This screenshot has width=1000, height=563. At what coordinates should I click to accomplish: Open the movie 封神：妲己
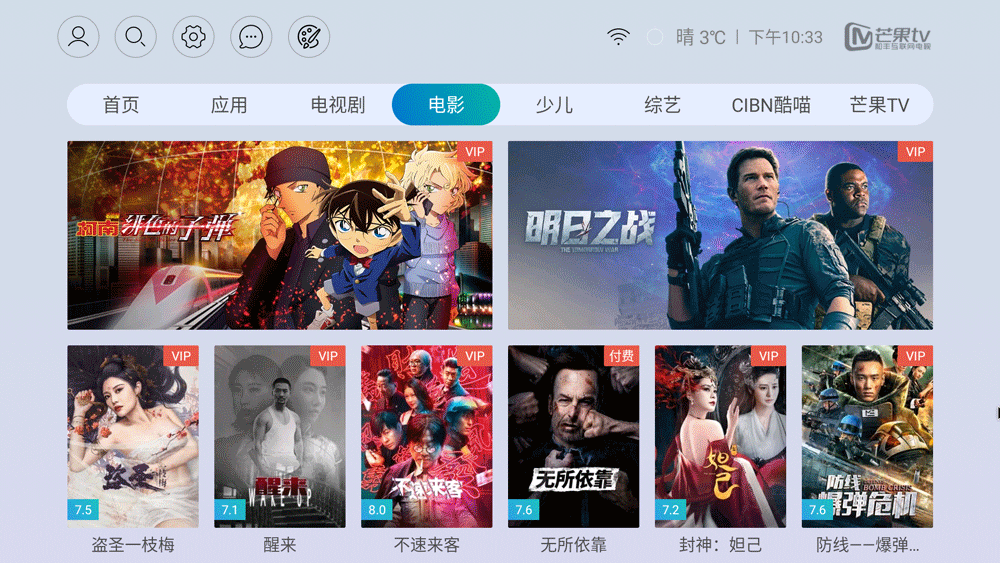(721, 436)
